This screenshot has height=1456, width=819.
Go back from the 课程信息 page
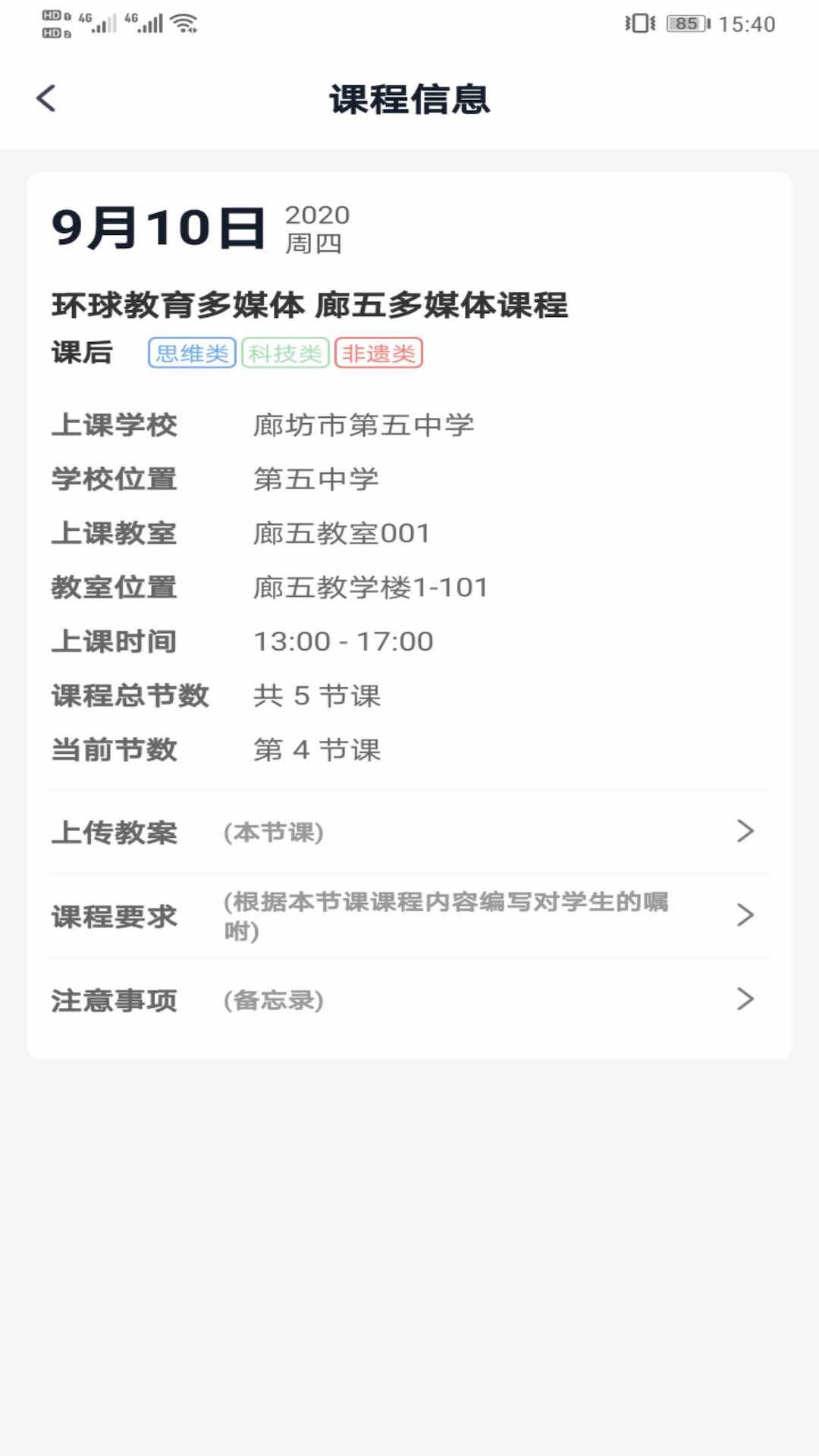click(47, 99)
